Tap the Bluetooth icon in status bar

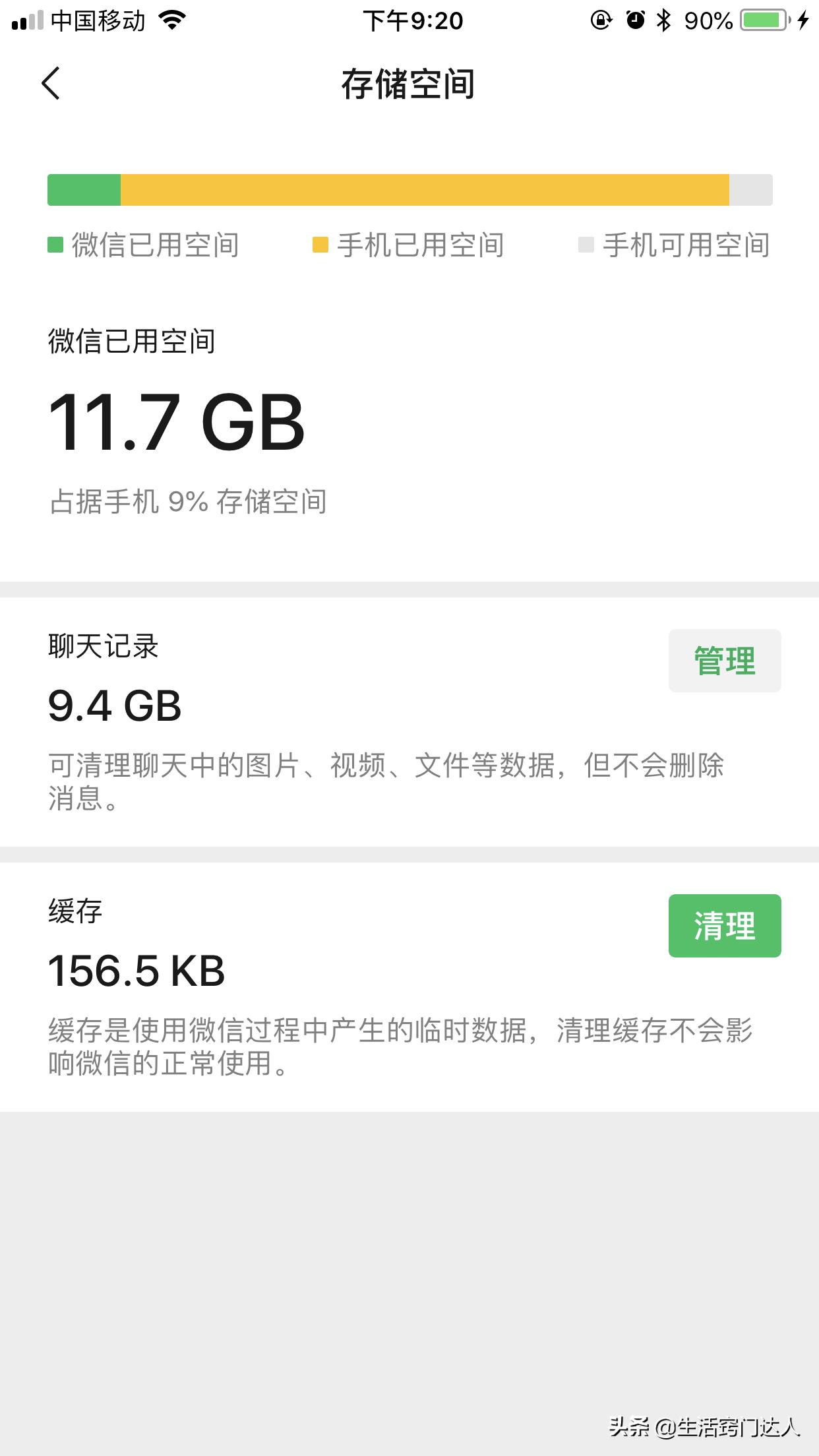[665, 20]
